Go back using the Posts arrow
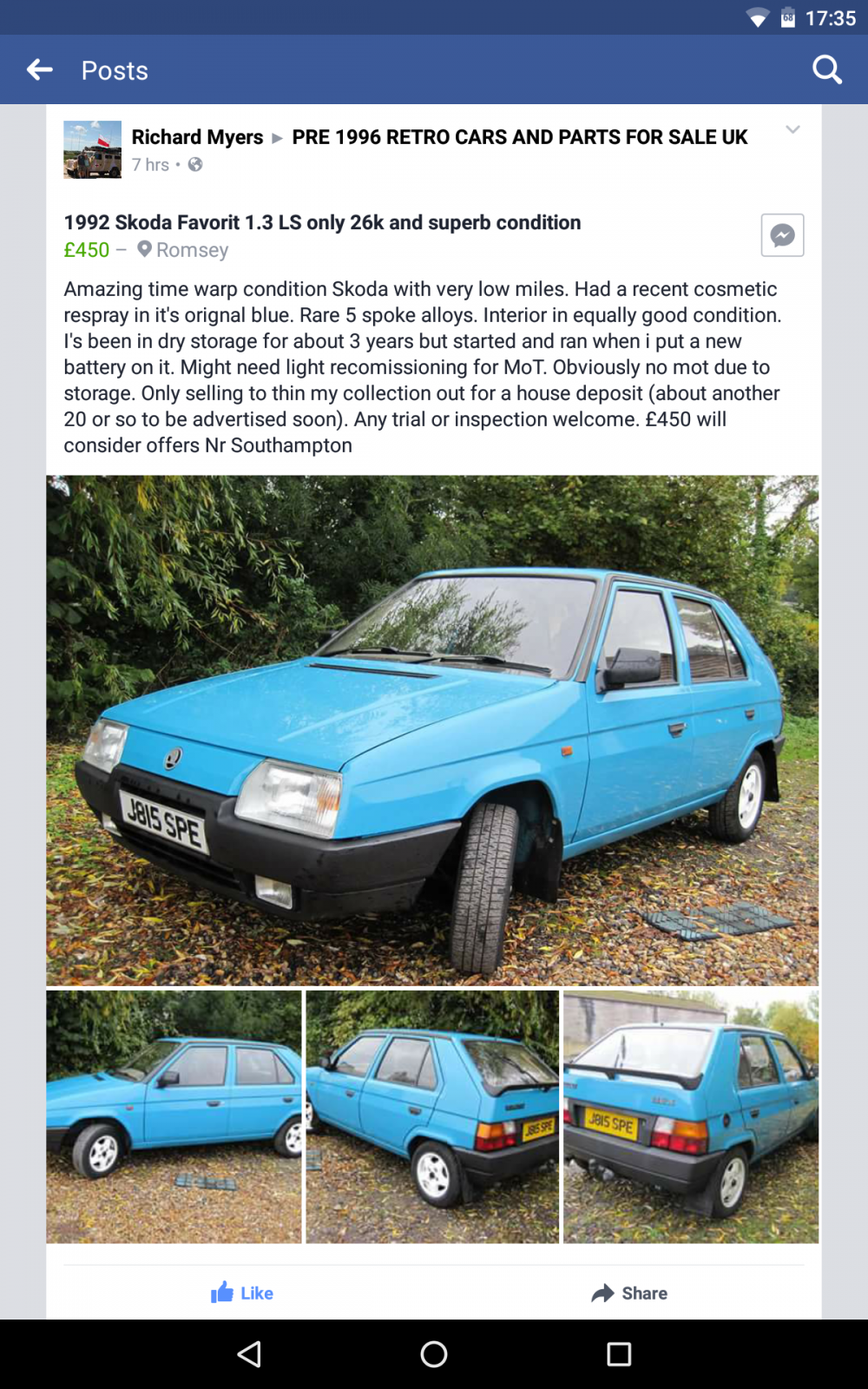Viewport: 868px width, 1389px height. (40, 69)
